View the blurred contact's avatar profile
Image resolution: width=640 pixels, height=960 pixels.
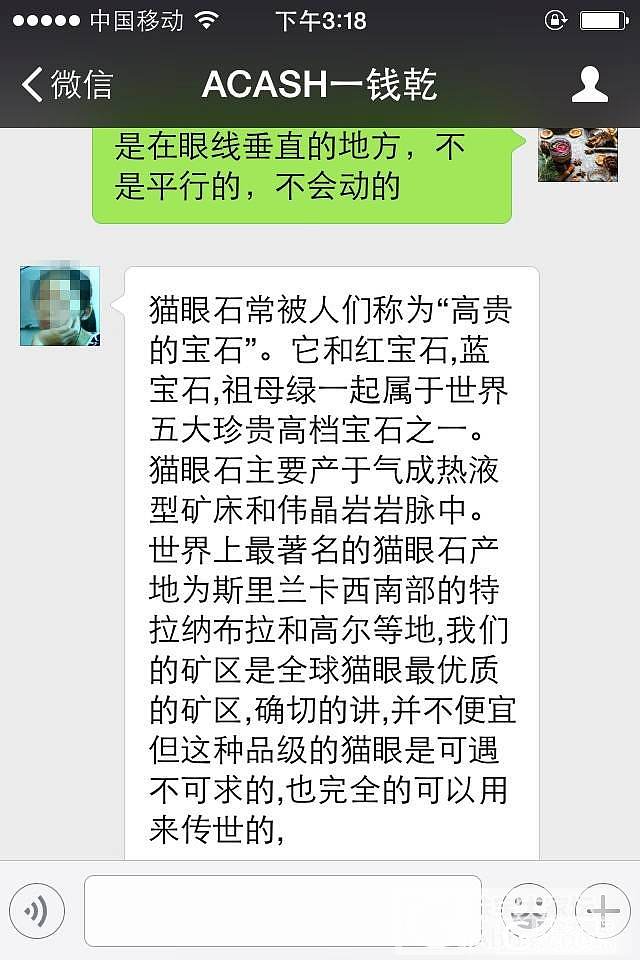60,307
